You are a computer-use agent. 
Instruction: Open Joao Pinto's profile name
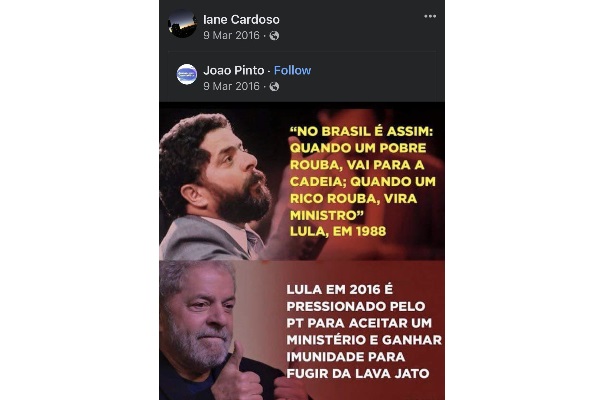pyautogui.click(x=235, y=70)
